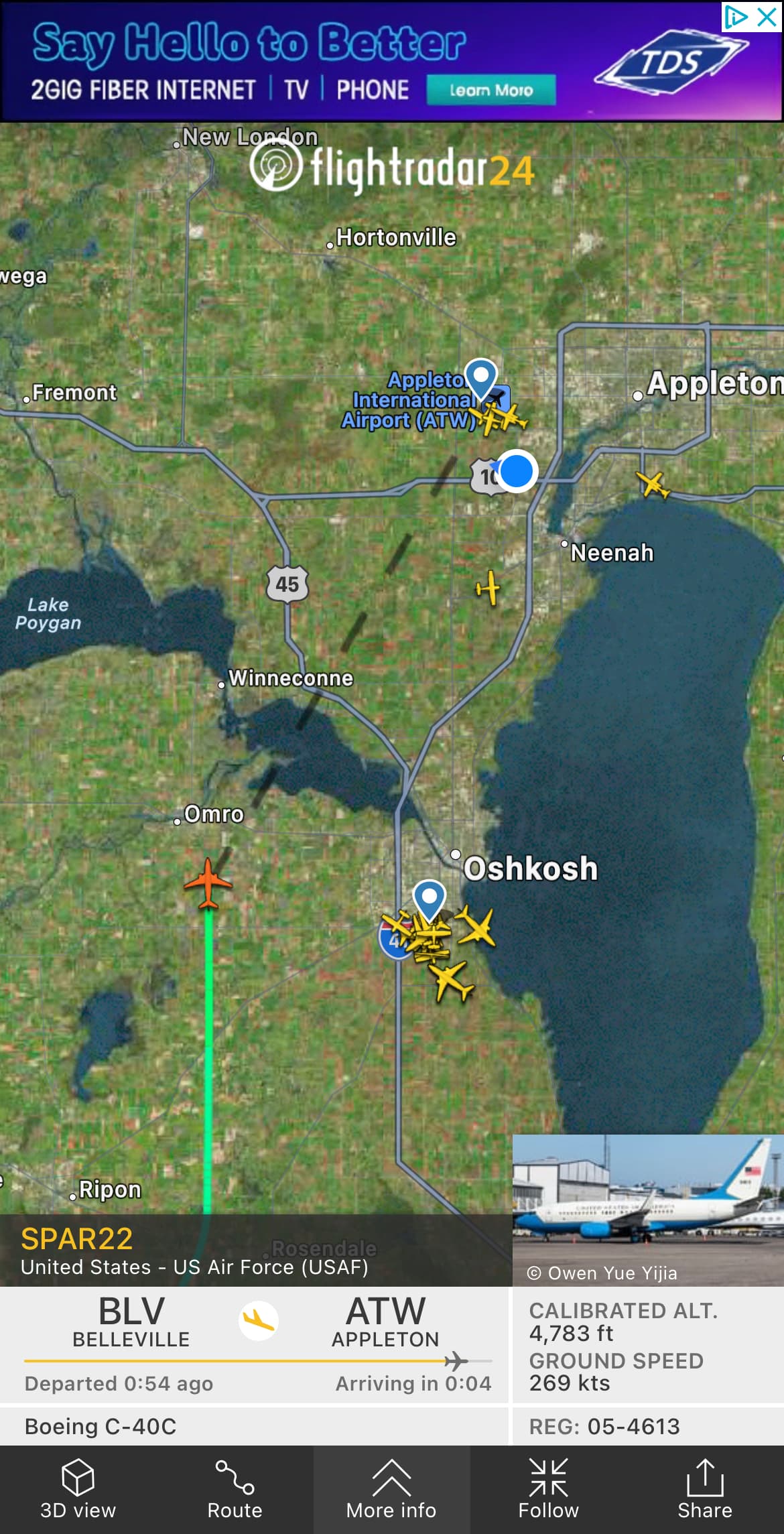Select the Appleton International Airport pin
784x1534 pixels.
click(x=480, y=378)
